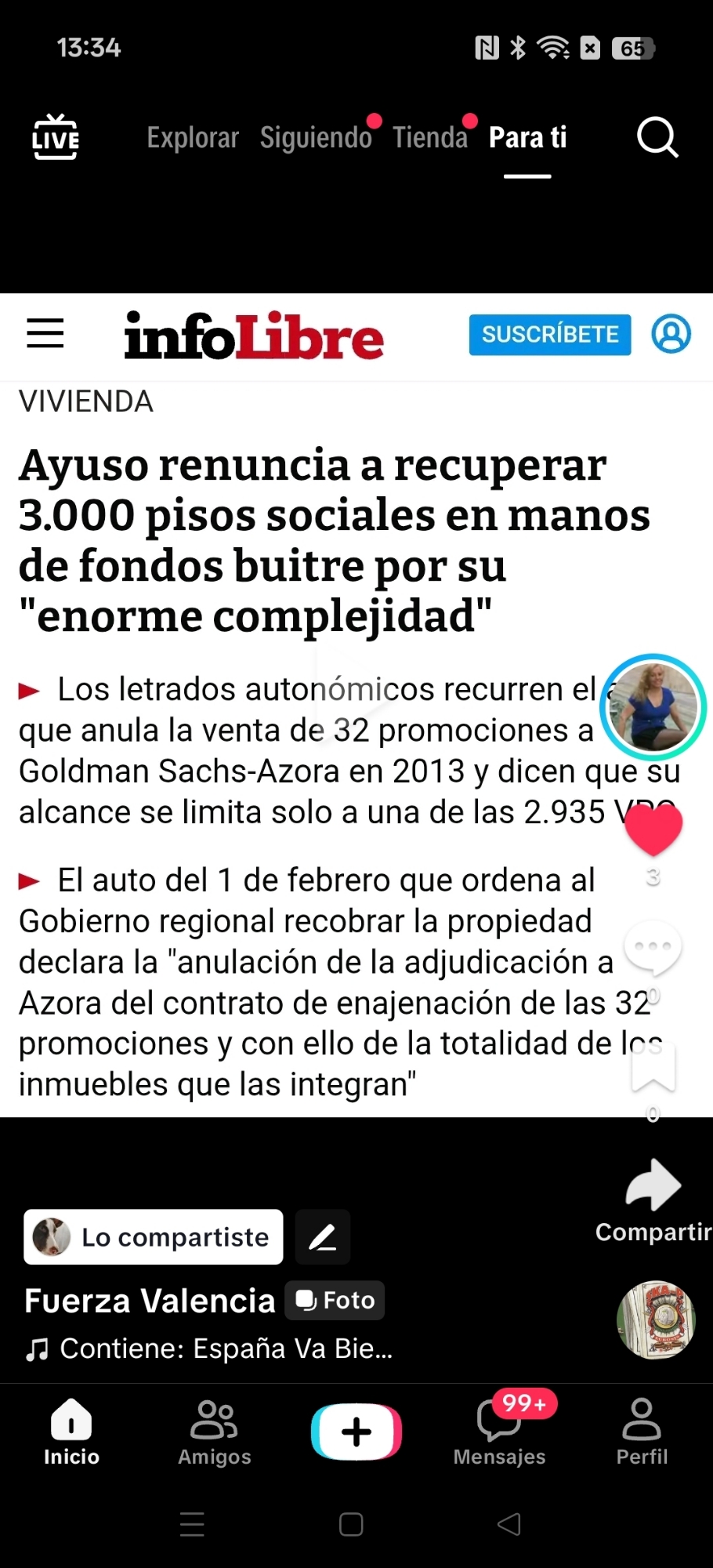
Task: Switch to the Explorar tab
Action: tap(193, 138)
